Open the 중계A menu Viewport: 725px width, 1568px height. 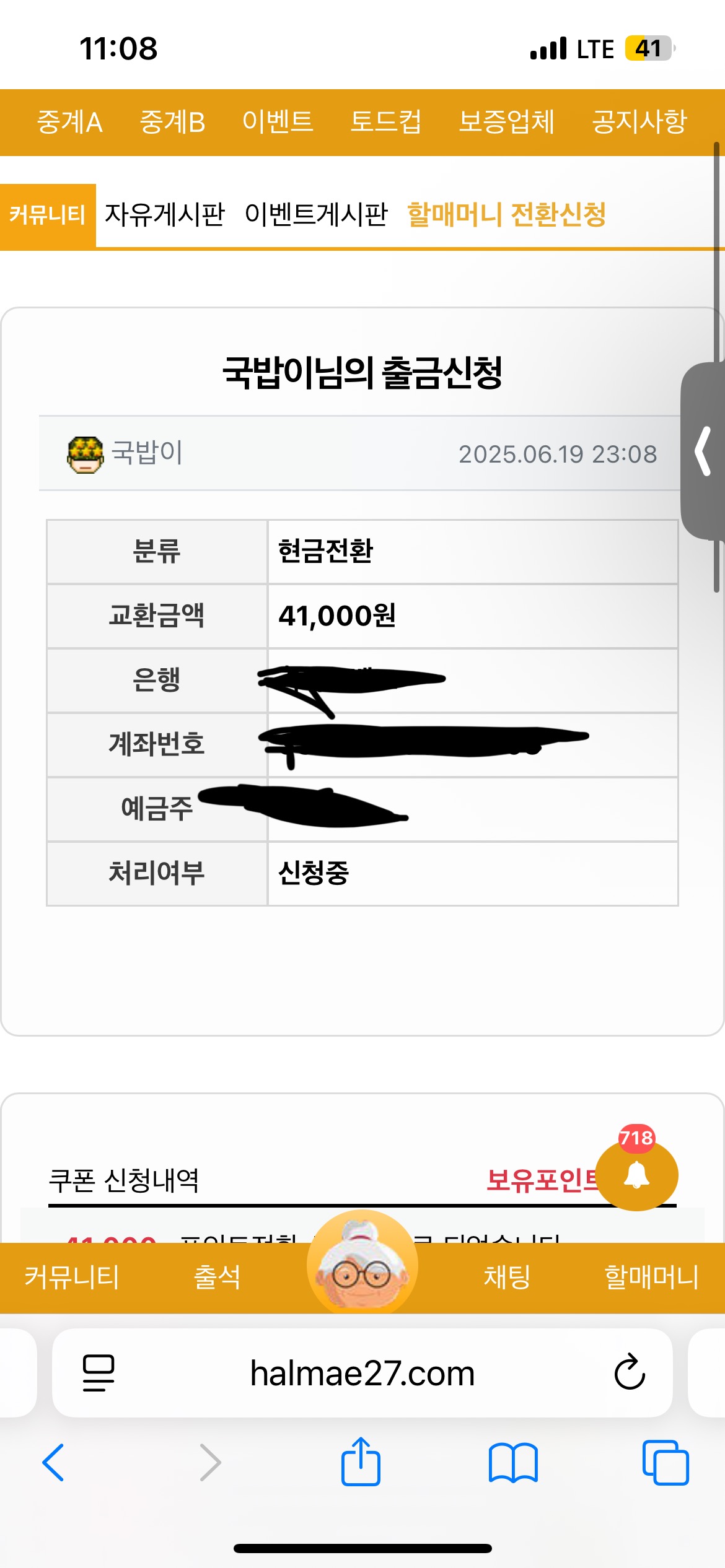point(69,122)
